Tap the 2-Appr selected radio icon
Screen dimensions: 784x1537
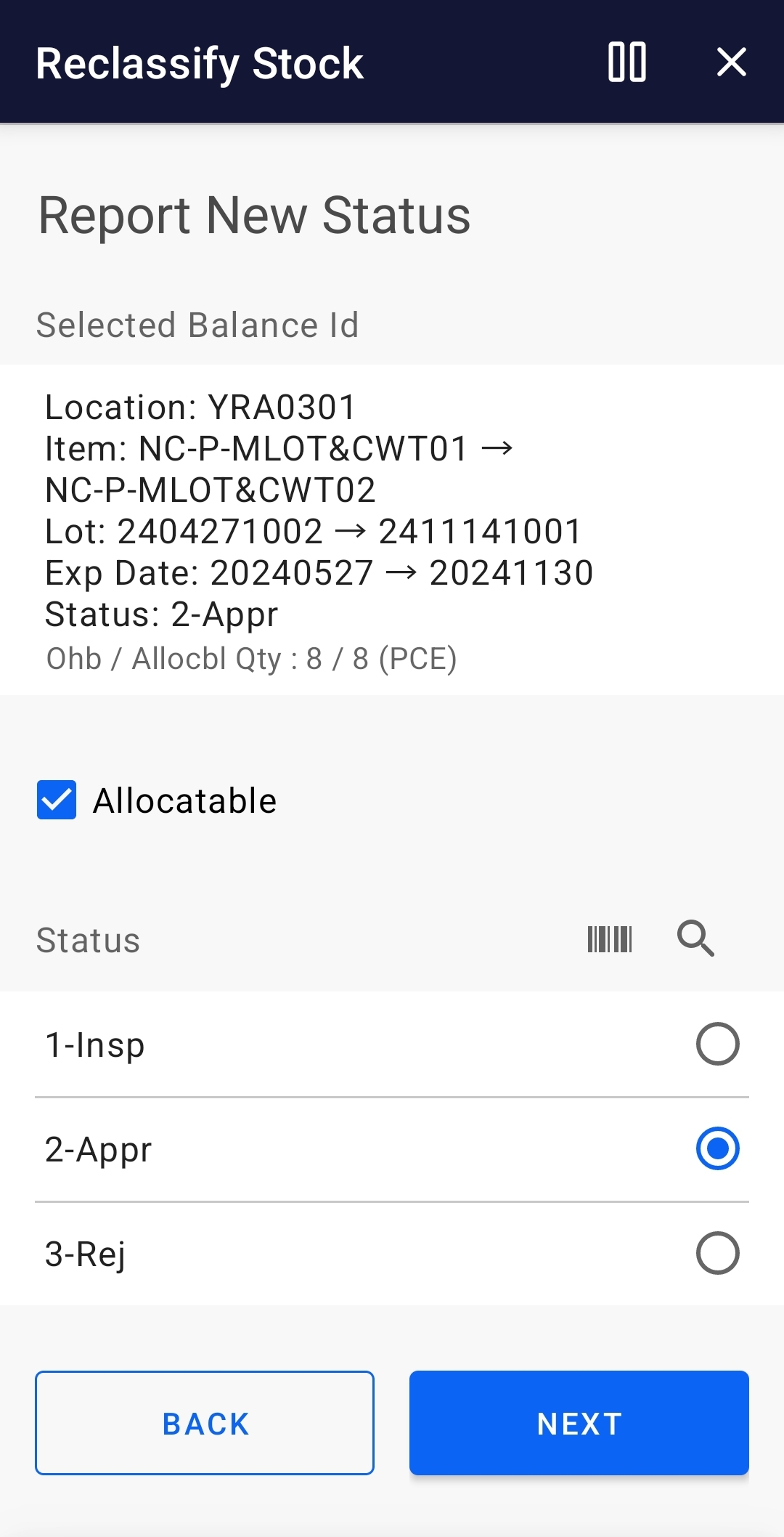(x=717, y=1149)
